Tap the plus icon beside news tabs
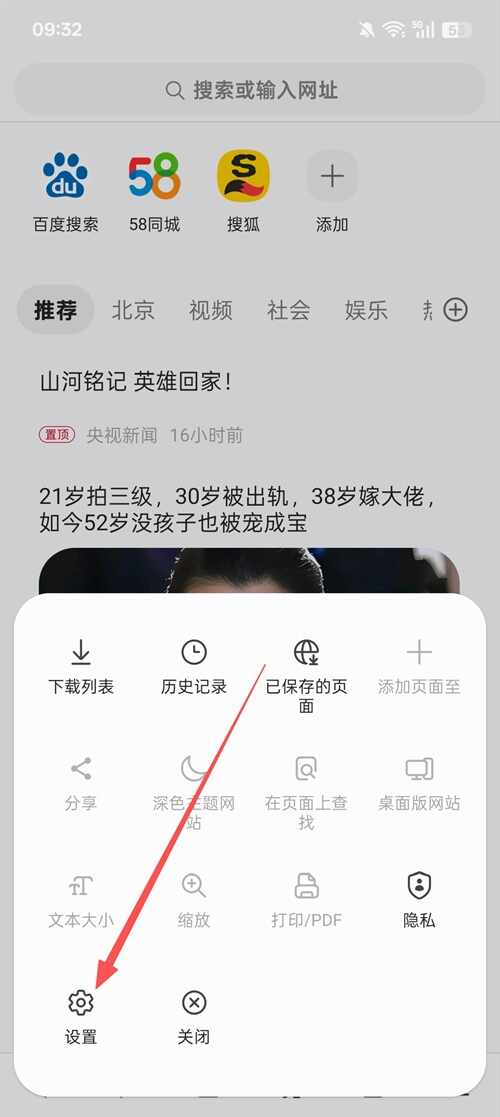This screenshot has width=500, height=1117. [x=456, y=310]
